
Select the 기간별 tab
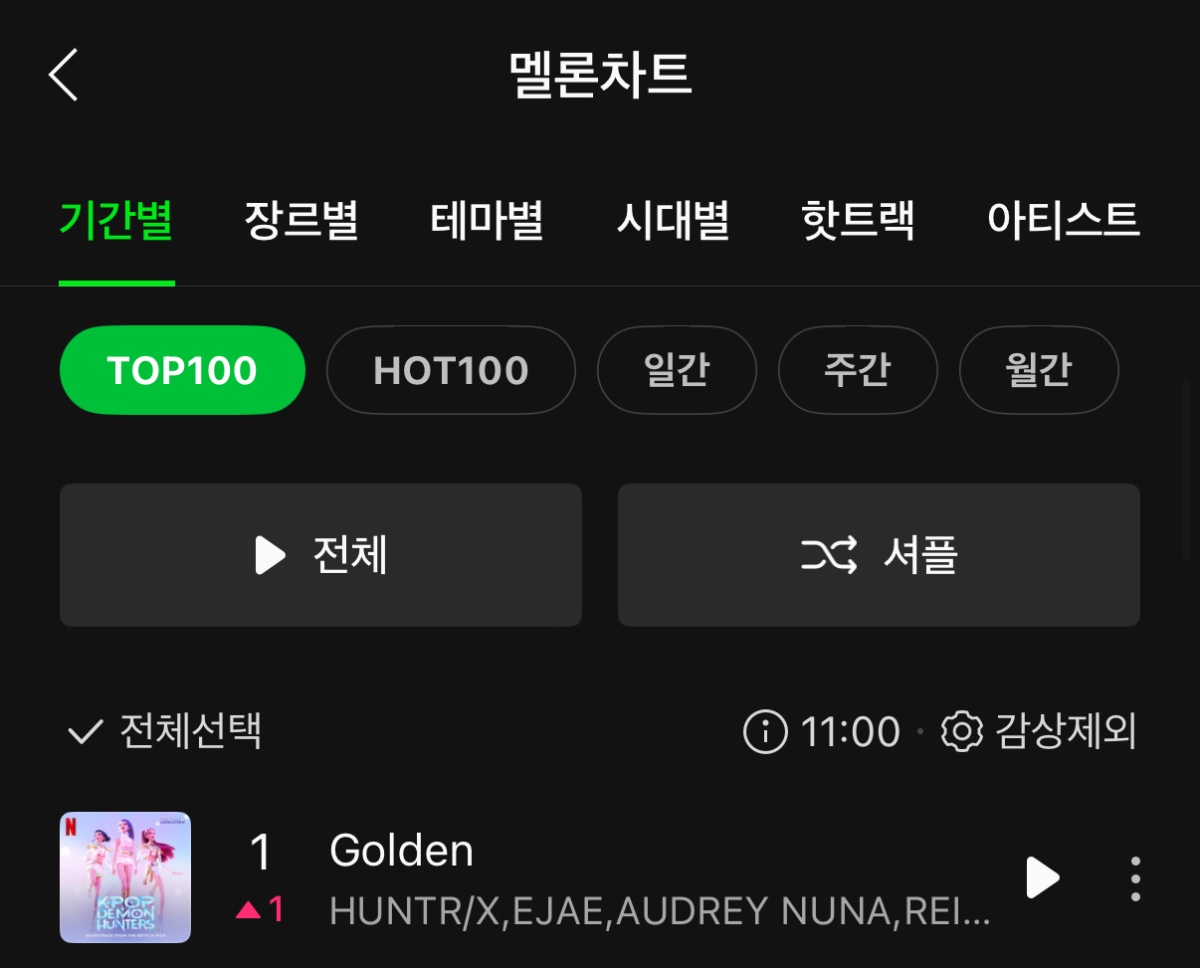click(116, 220)
